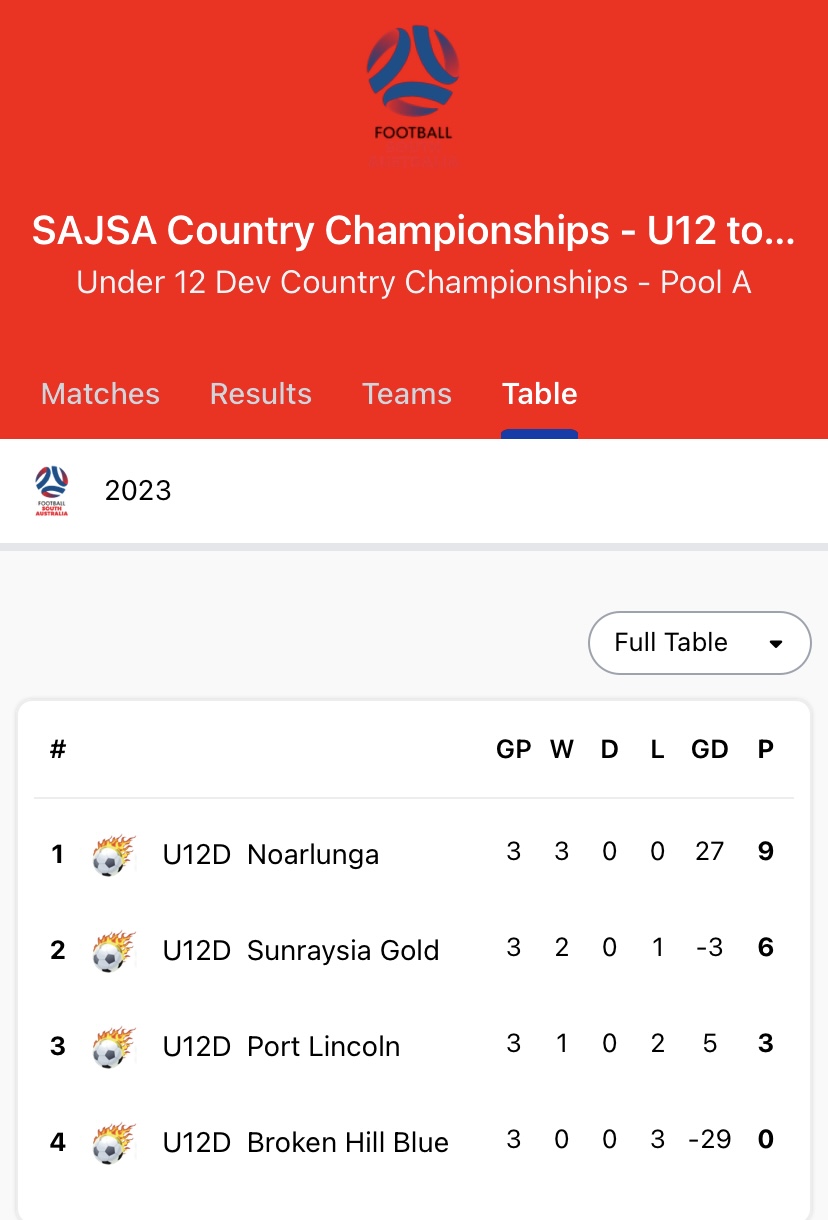Open the Teams tab
828x1220 pixels.
[x=407, y=394]
